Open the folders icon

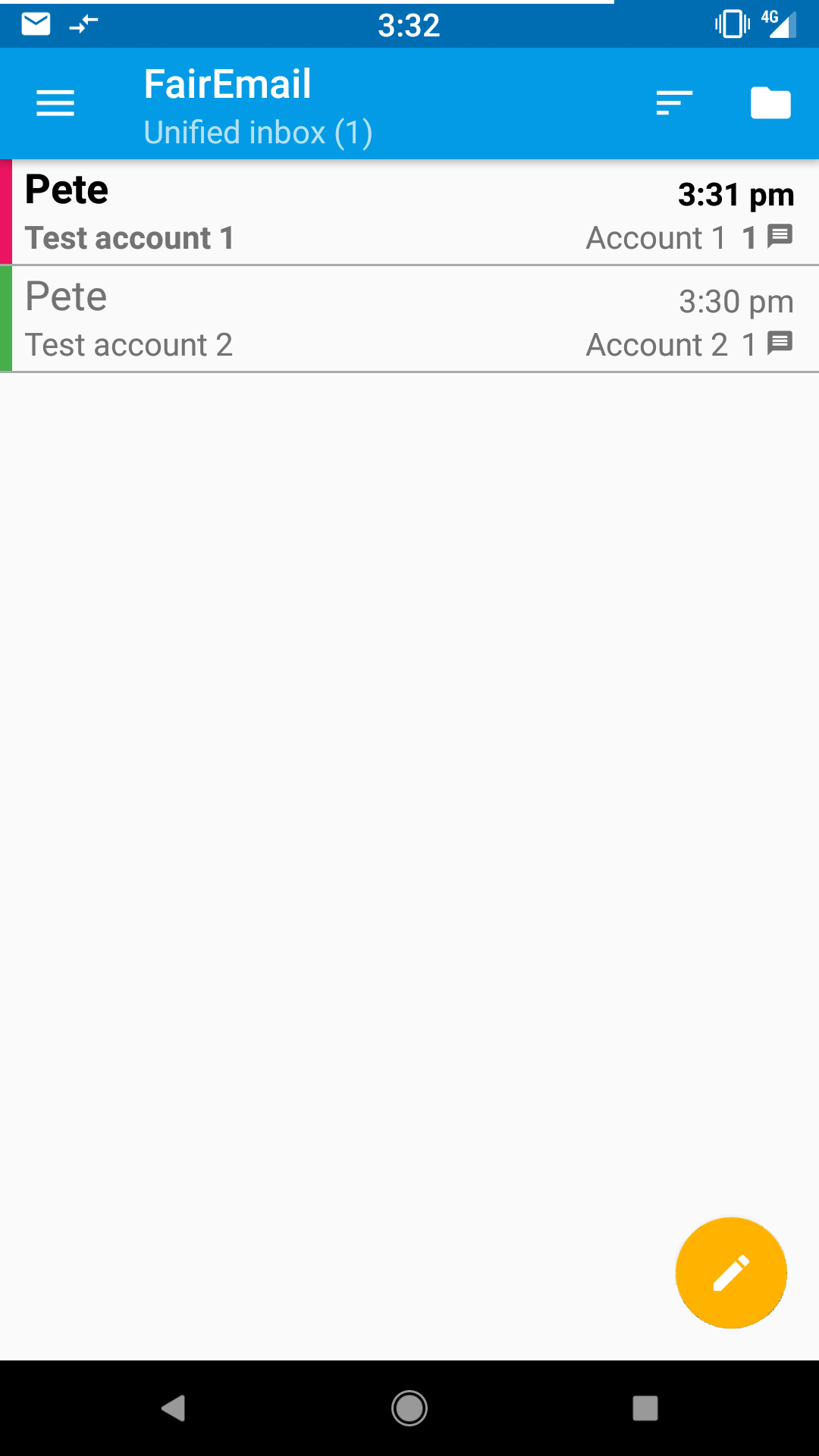tap(770, 103)
